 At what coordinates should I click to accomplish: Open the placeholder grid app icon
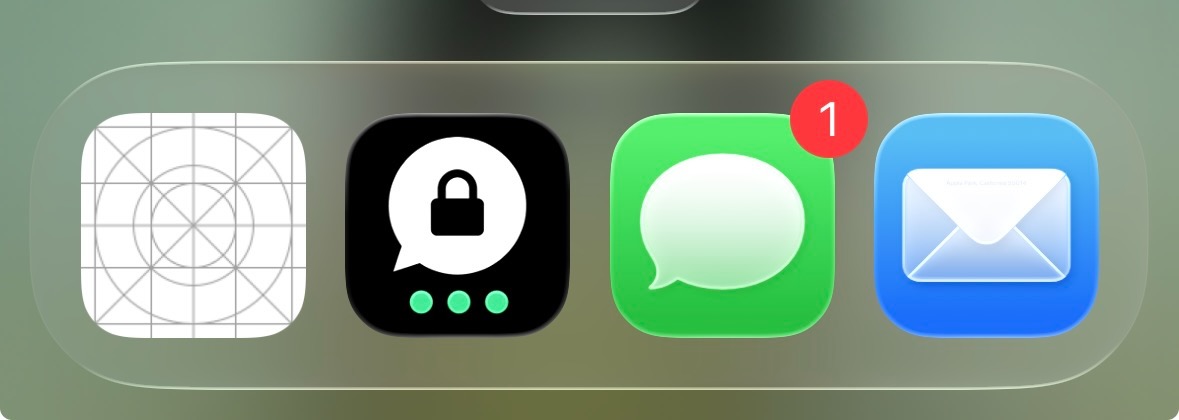coord(193,225)
